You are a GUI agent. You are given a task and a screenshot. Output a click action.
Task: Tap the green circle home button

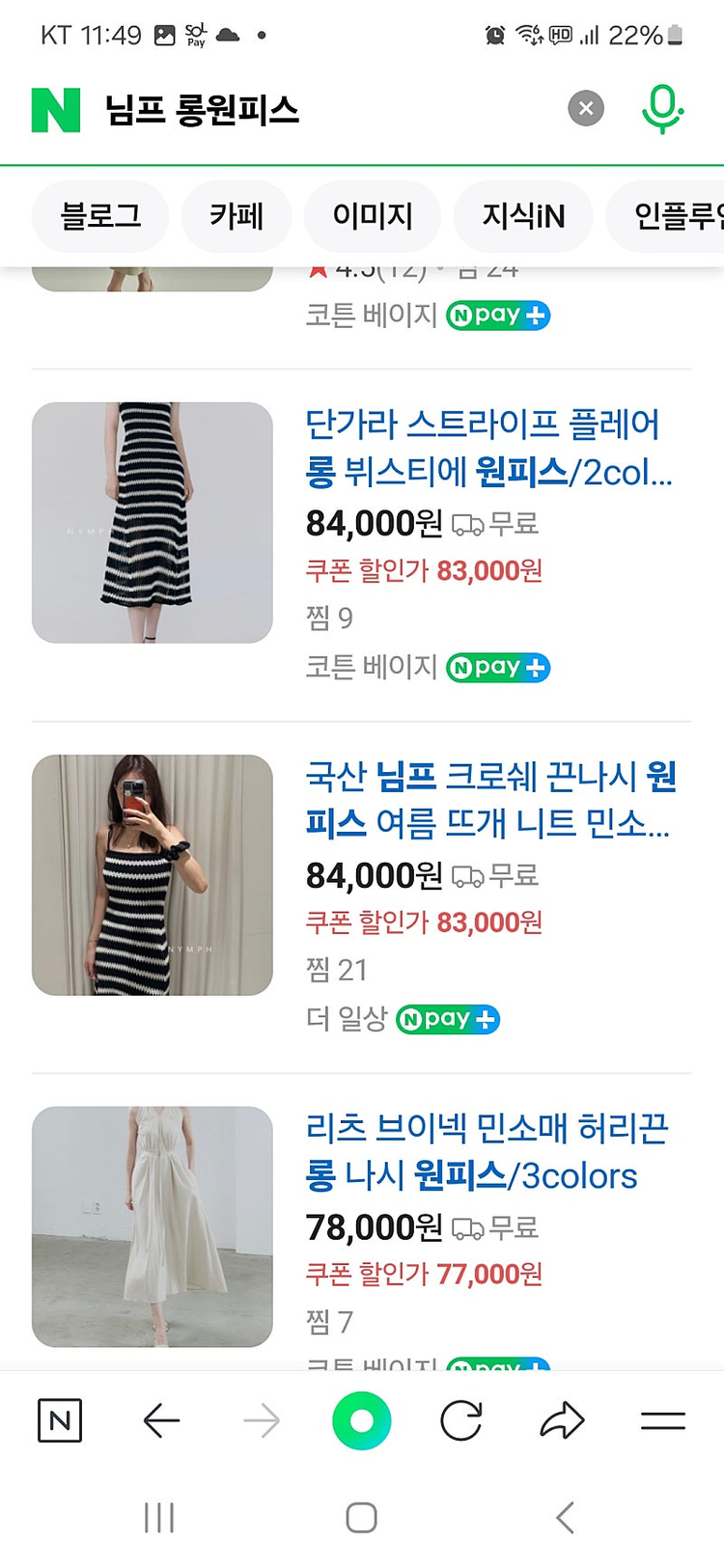[358, 1419]
